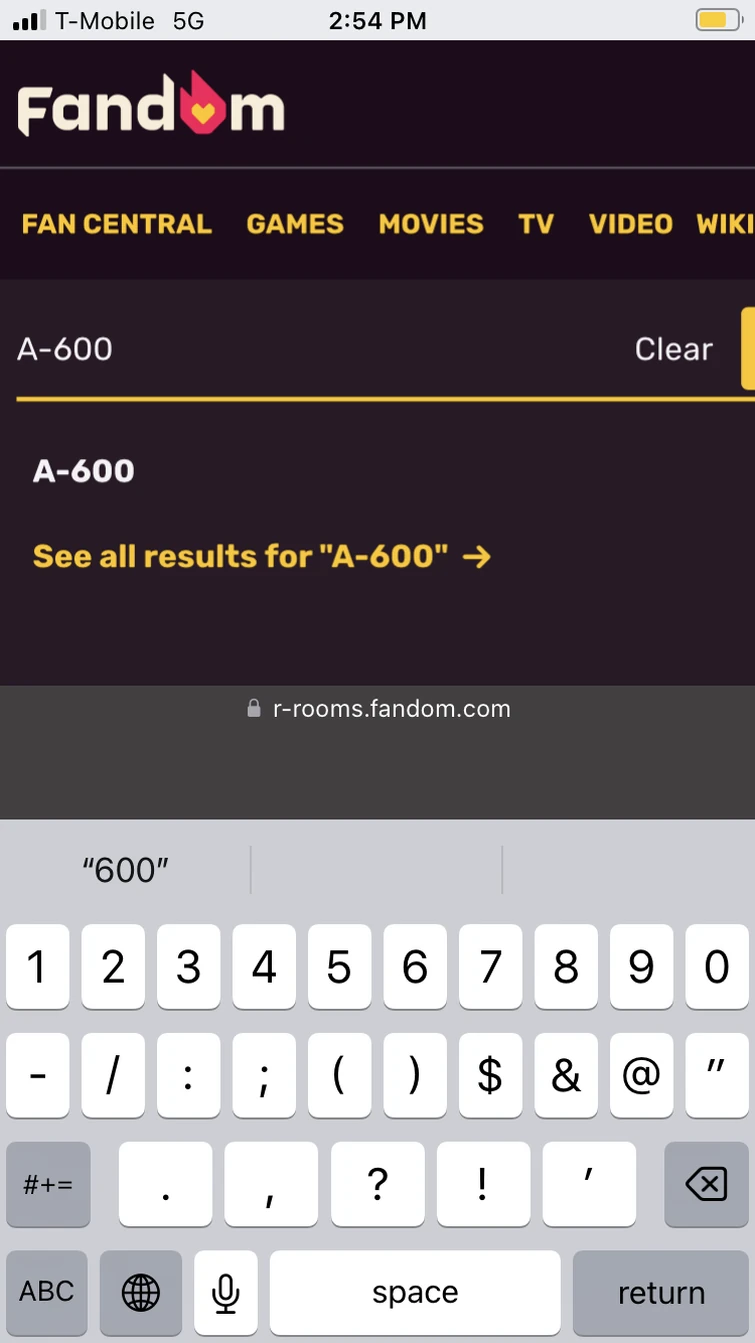
Task: Delete a character with the backspace key
Action: pyautogui.click(x=706, y=1185)
